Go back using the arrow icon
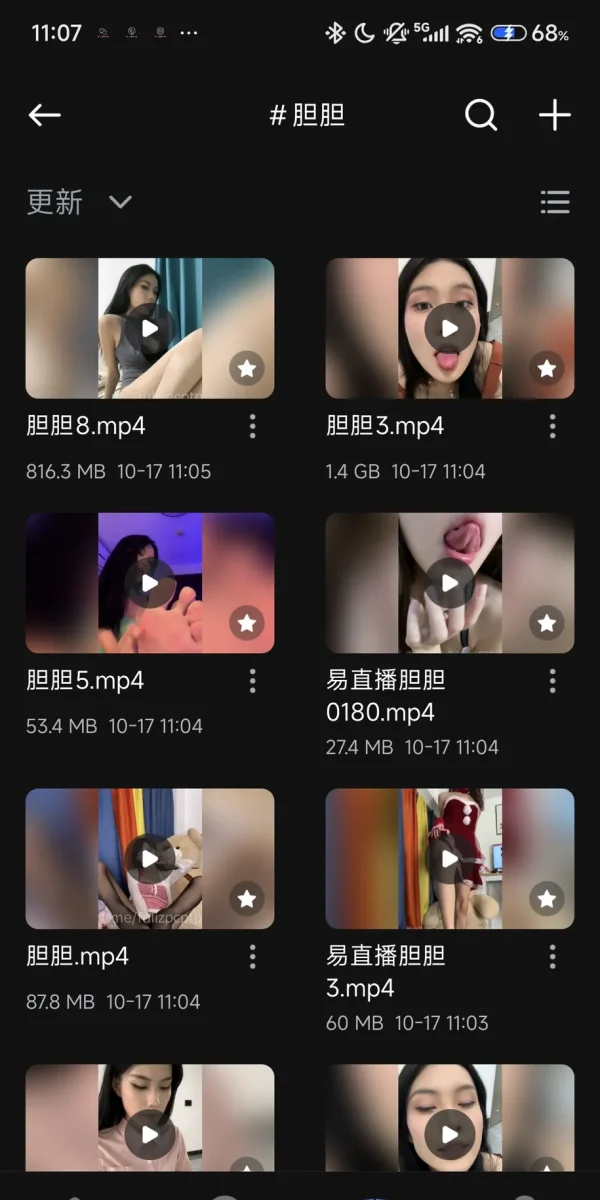 45,115
